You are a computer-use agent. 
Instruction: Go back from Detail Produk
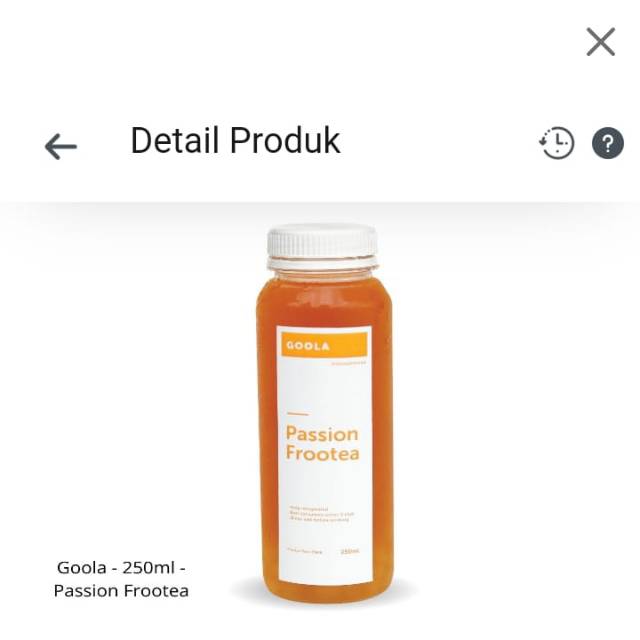pyautogui.click(x=60, y=146)
